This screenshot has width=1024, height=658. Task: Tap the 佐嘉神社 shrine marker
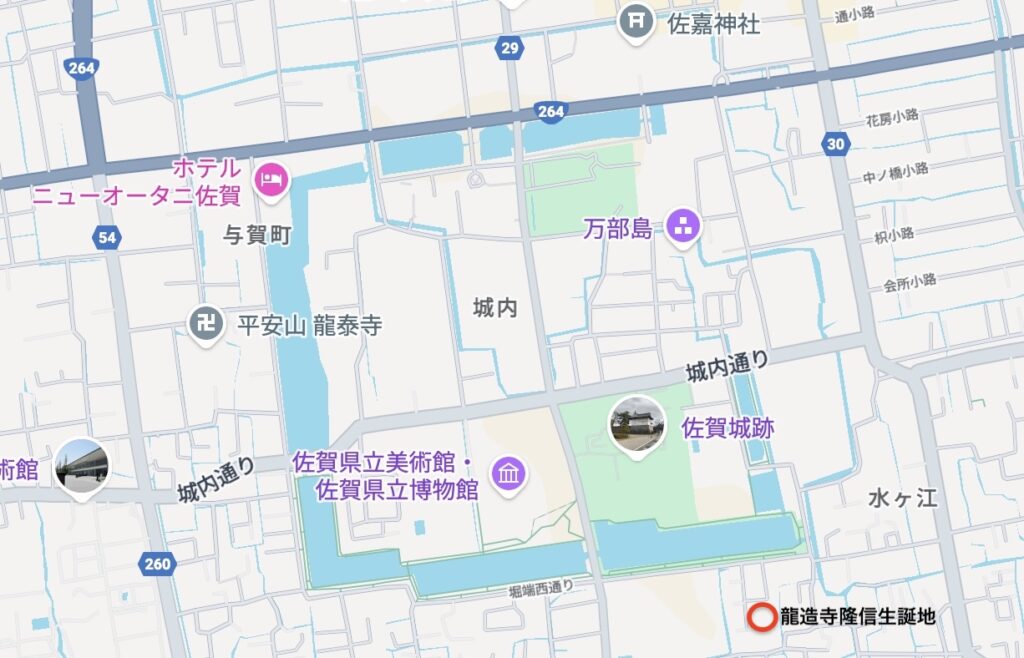click(x=636, y=22)
